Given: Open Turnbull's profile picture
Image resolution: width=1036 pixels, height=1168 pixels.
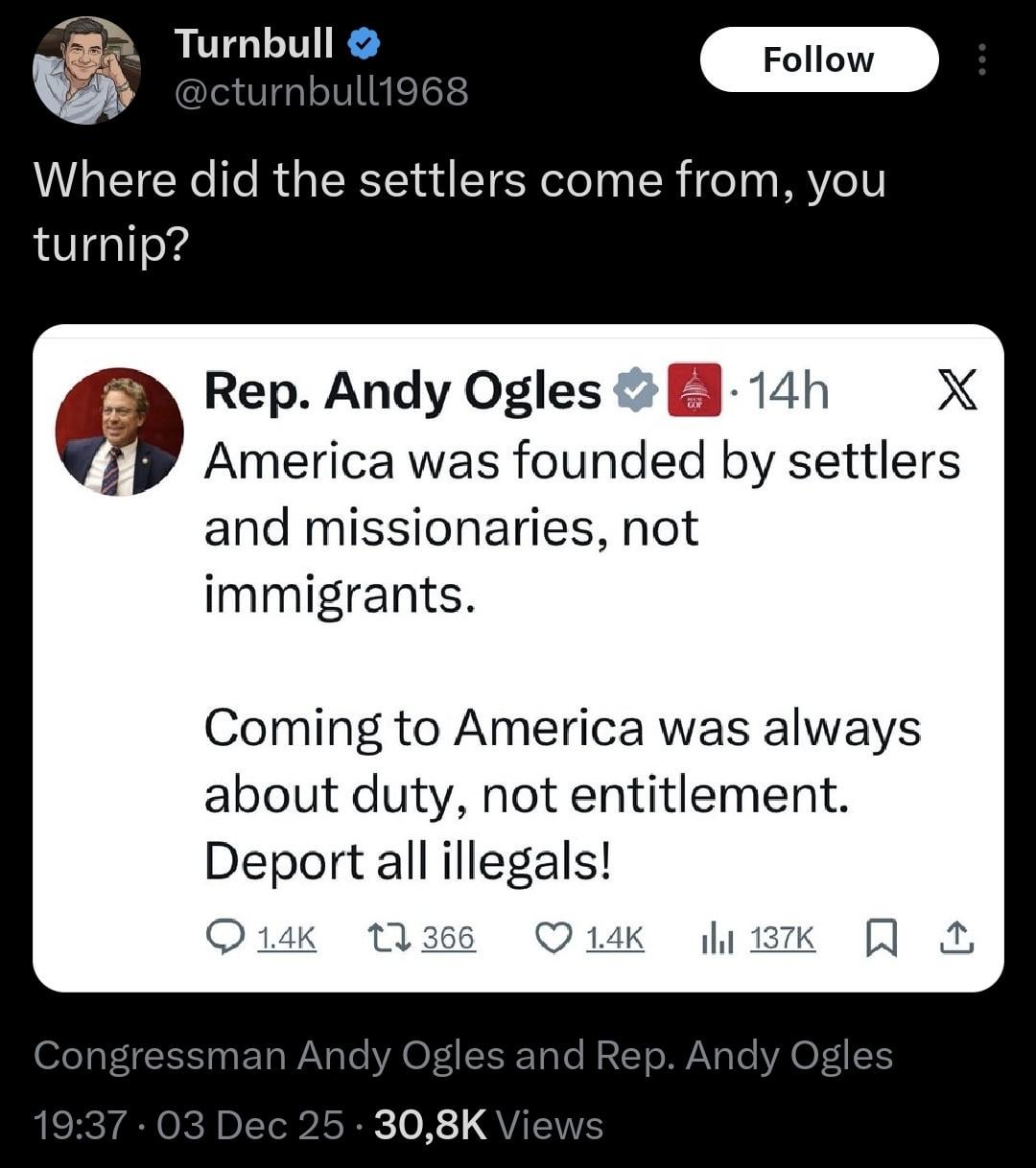Looking at the screenshot, I should click(86, 70).
